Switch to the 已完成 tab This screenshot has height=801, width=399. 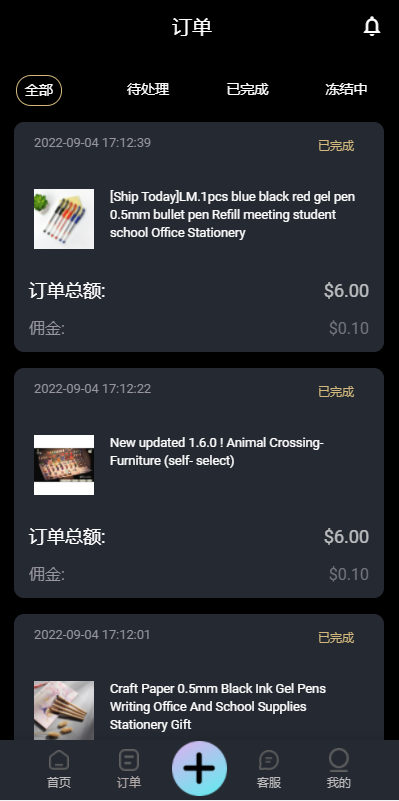(247, 89)
